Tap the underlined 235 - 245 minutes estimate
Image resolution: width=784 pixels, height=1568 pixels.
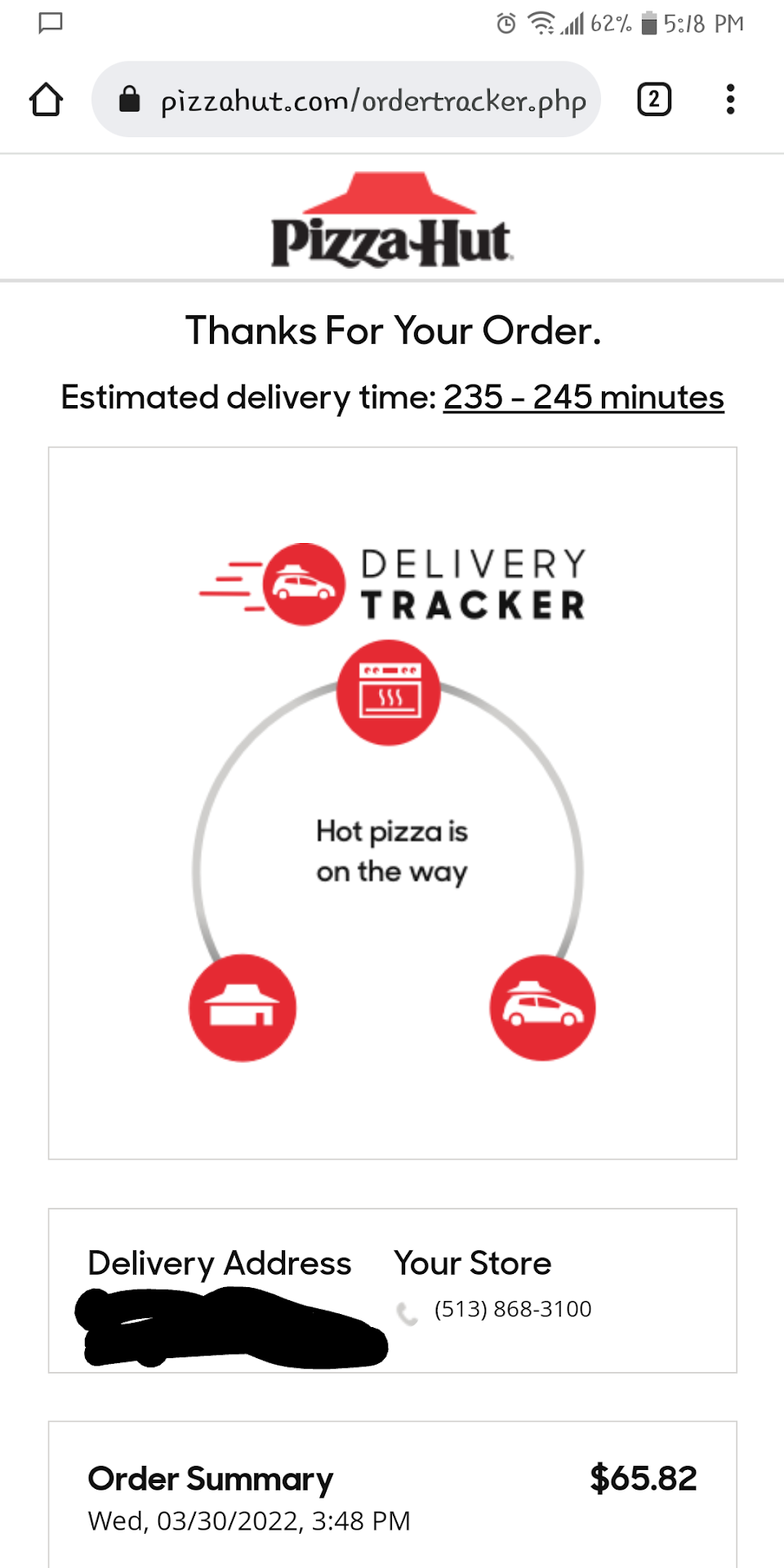(583, 398)
